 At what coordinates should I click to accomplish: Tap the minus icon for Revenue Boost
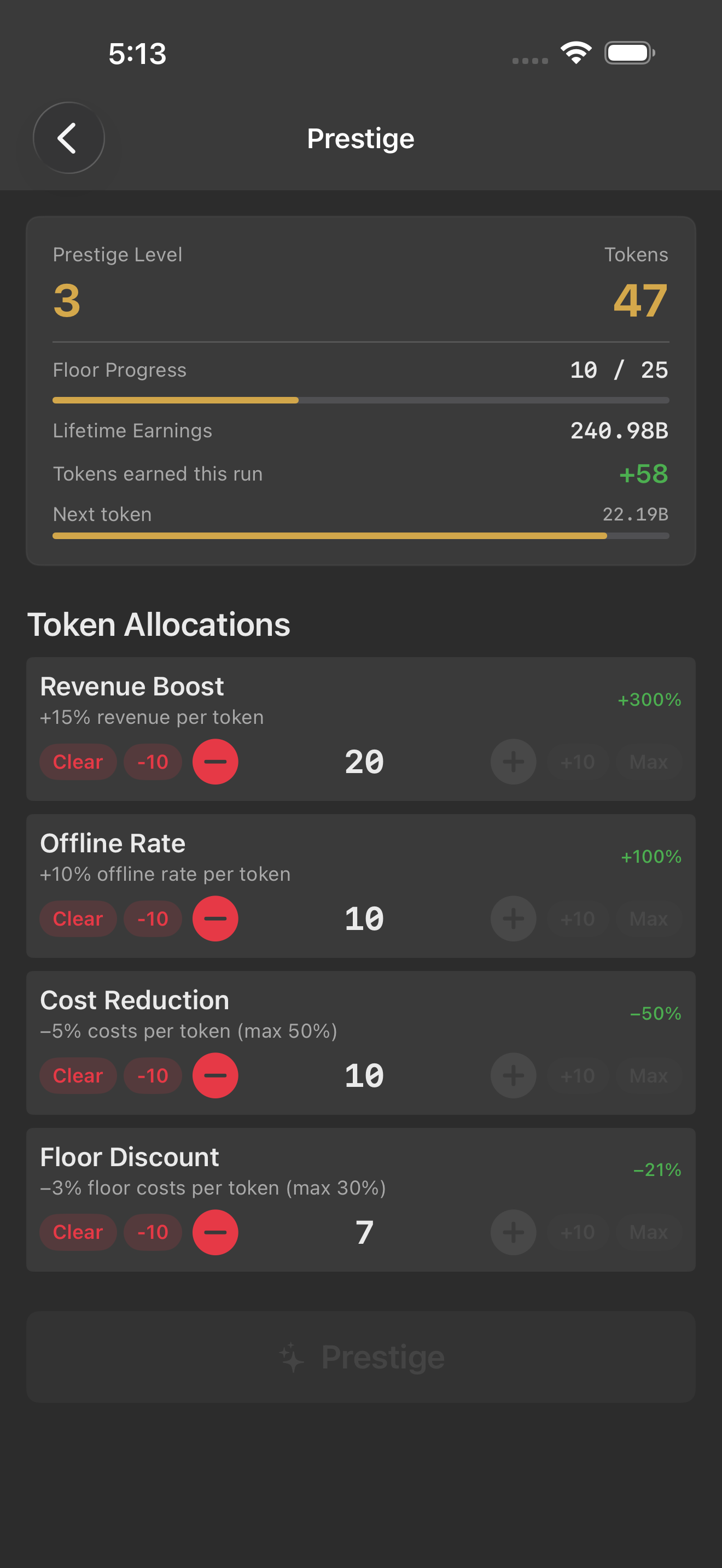pos(215,762)
